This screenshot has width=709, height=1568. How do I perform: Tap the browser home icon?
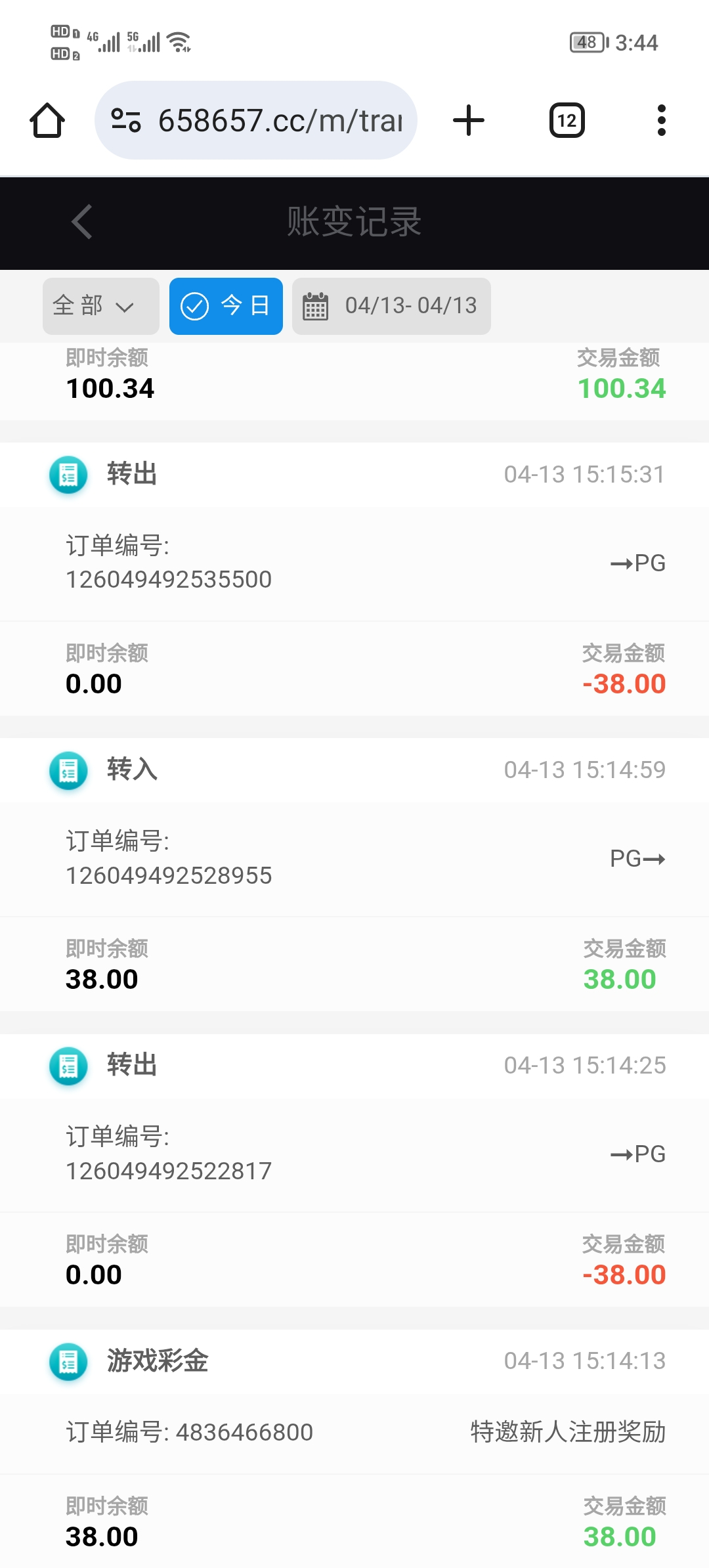click(47, 121)
